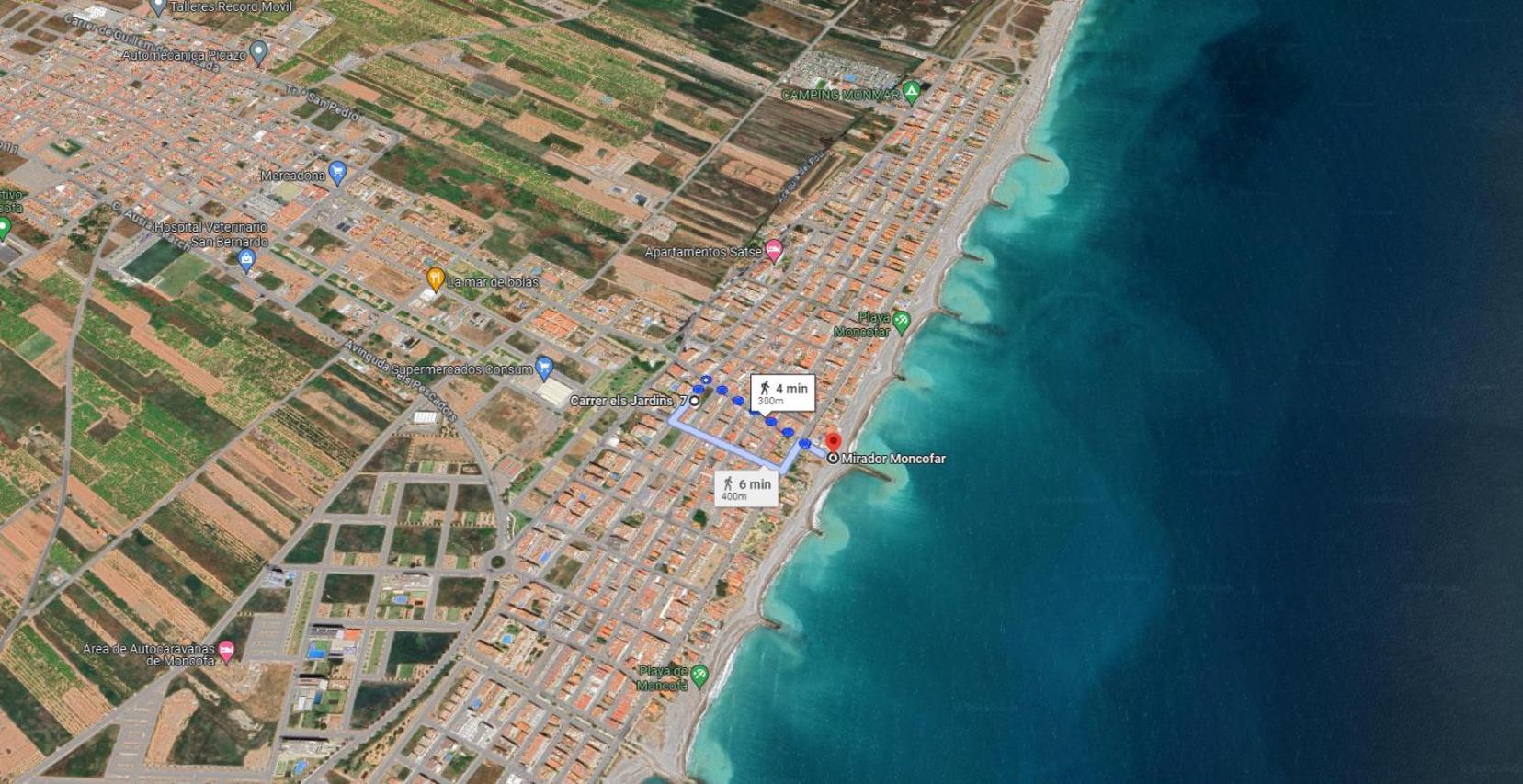Screen dimensions: 1523x784
Task: Tap the Carrer els Jardins, 7 start point
Action: coord(695,401)
